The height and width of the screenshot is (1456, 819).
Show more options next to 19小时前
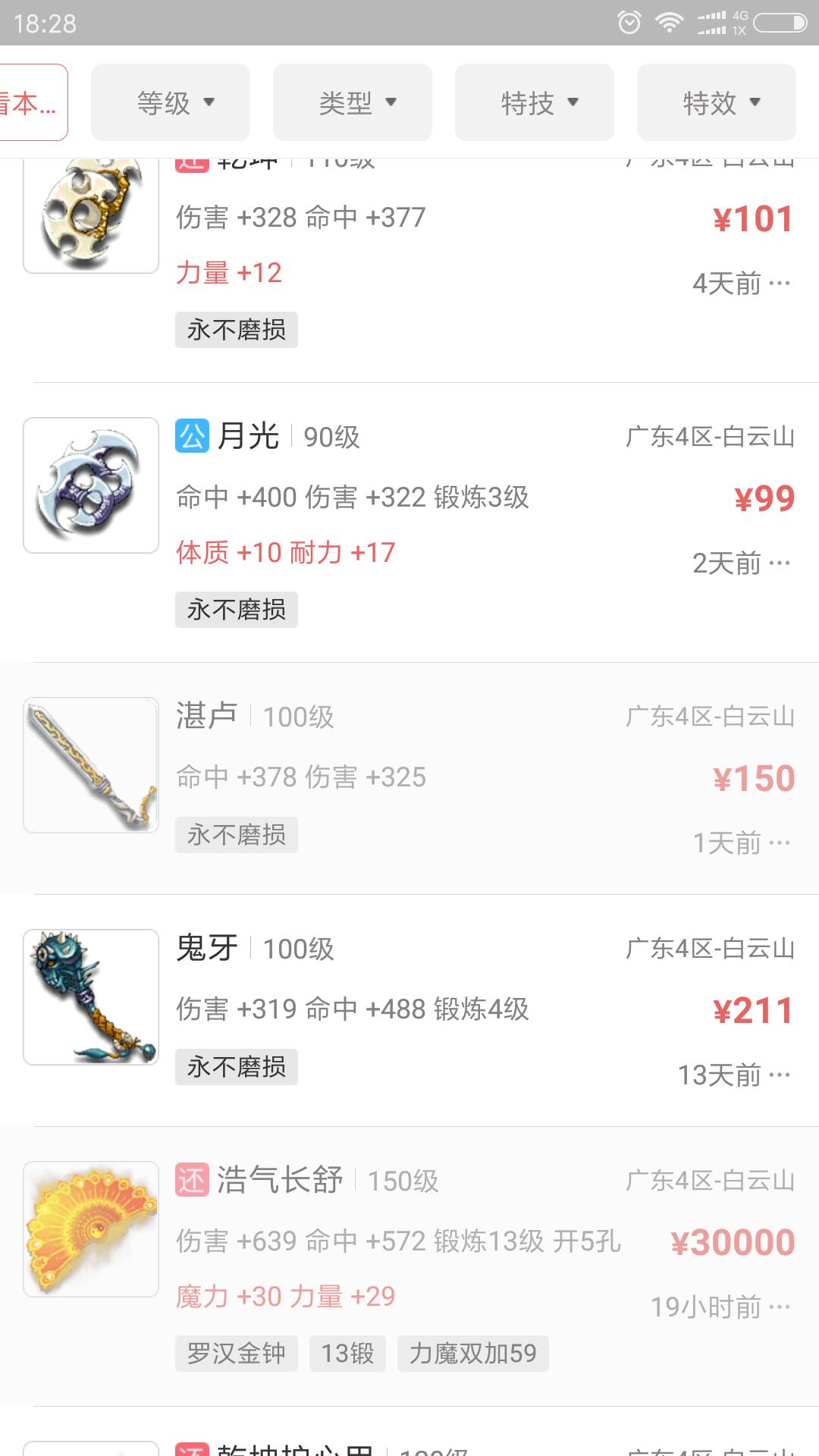pos(780,1307)
